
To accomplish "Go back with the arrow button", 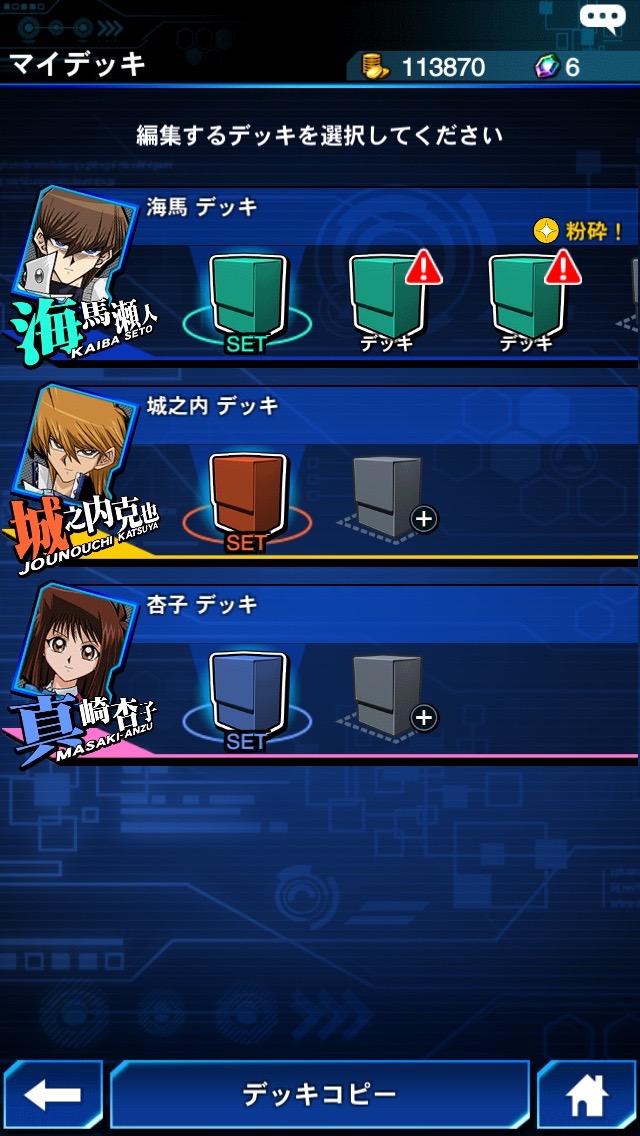I will point(52,1094).
